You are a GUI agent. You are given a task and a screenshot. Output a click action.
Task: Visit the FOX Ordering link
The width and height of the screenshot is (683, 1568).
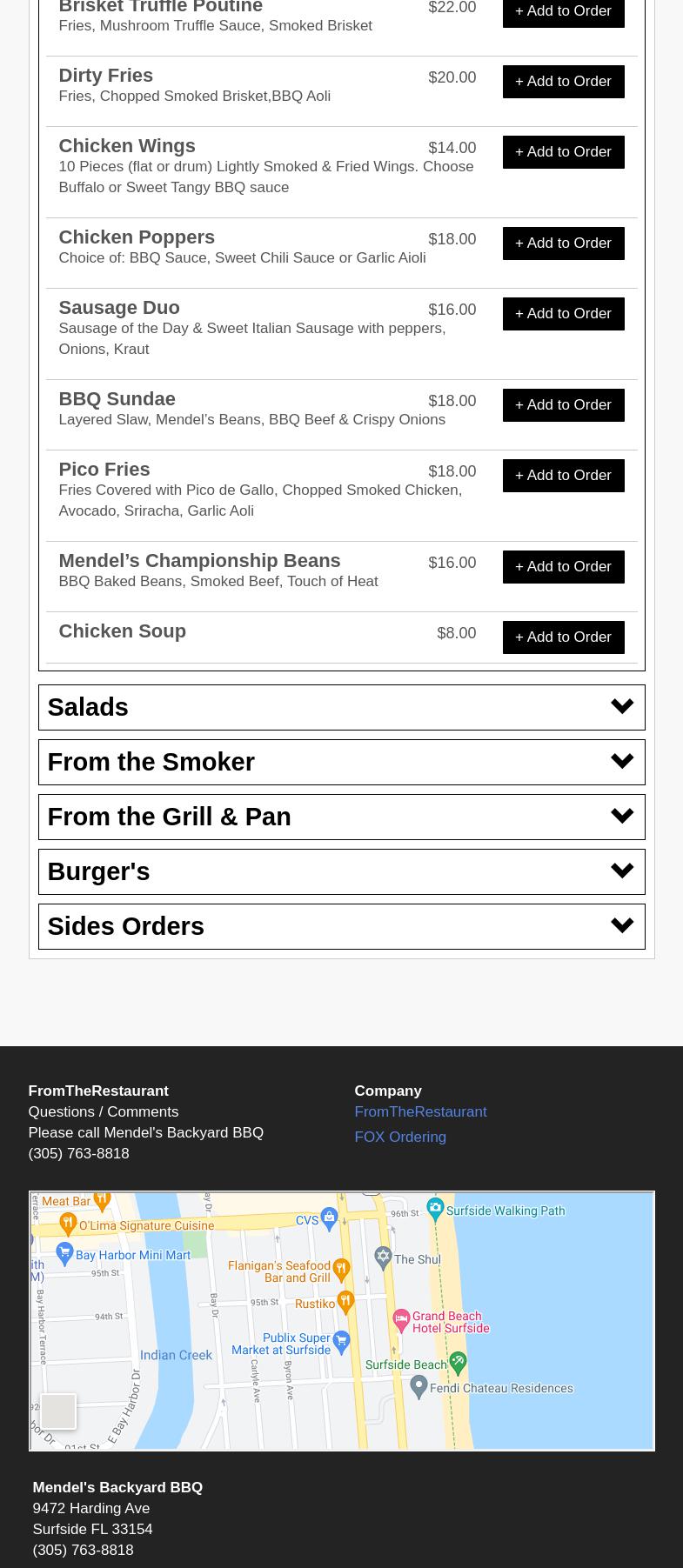click(400, 1137)
